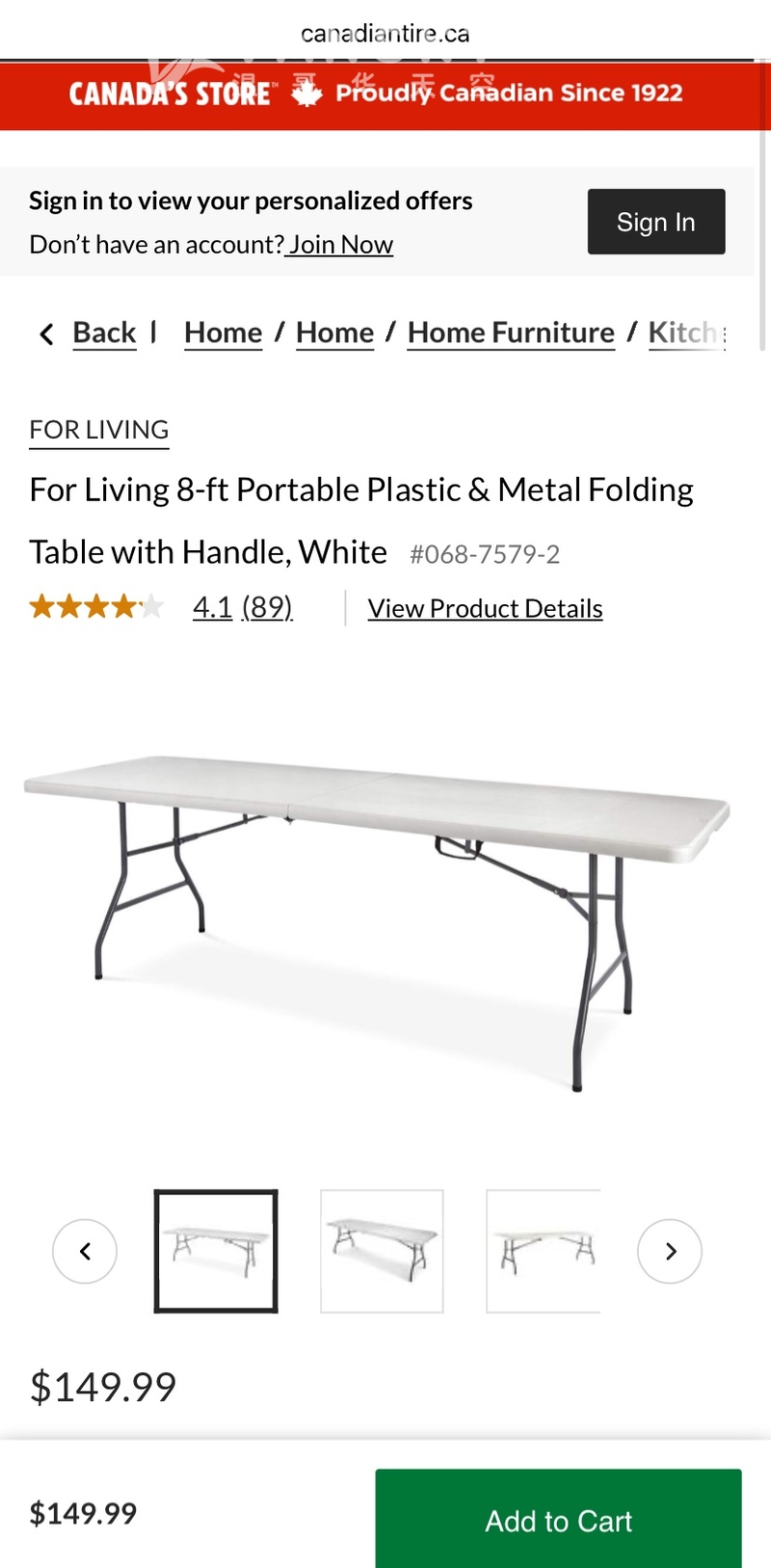Image resolution: width=771 pixels, height=1568 pixels.
Task: Open the canadiantire.ca address bar
Action: tap(385, 34)
